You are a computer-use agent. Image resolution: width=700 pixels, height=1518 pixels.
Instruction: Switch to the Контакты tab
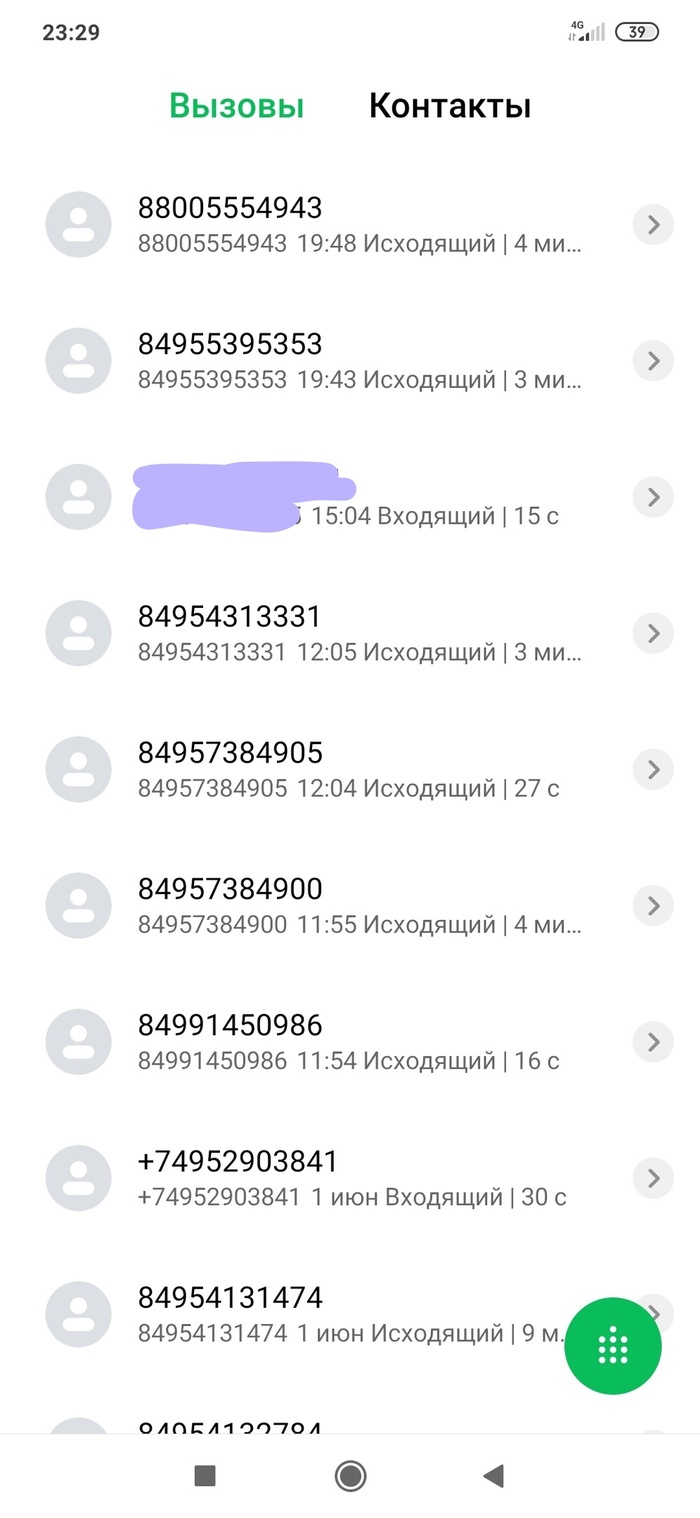point(449,106)
